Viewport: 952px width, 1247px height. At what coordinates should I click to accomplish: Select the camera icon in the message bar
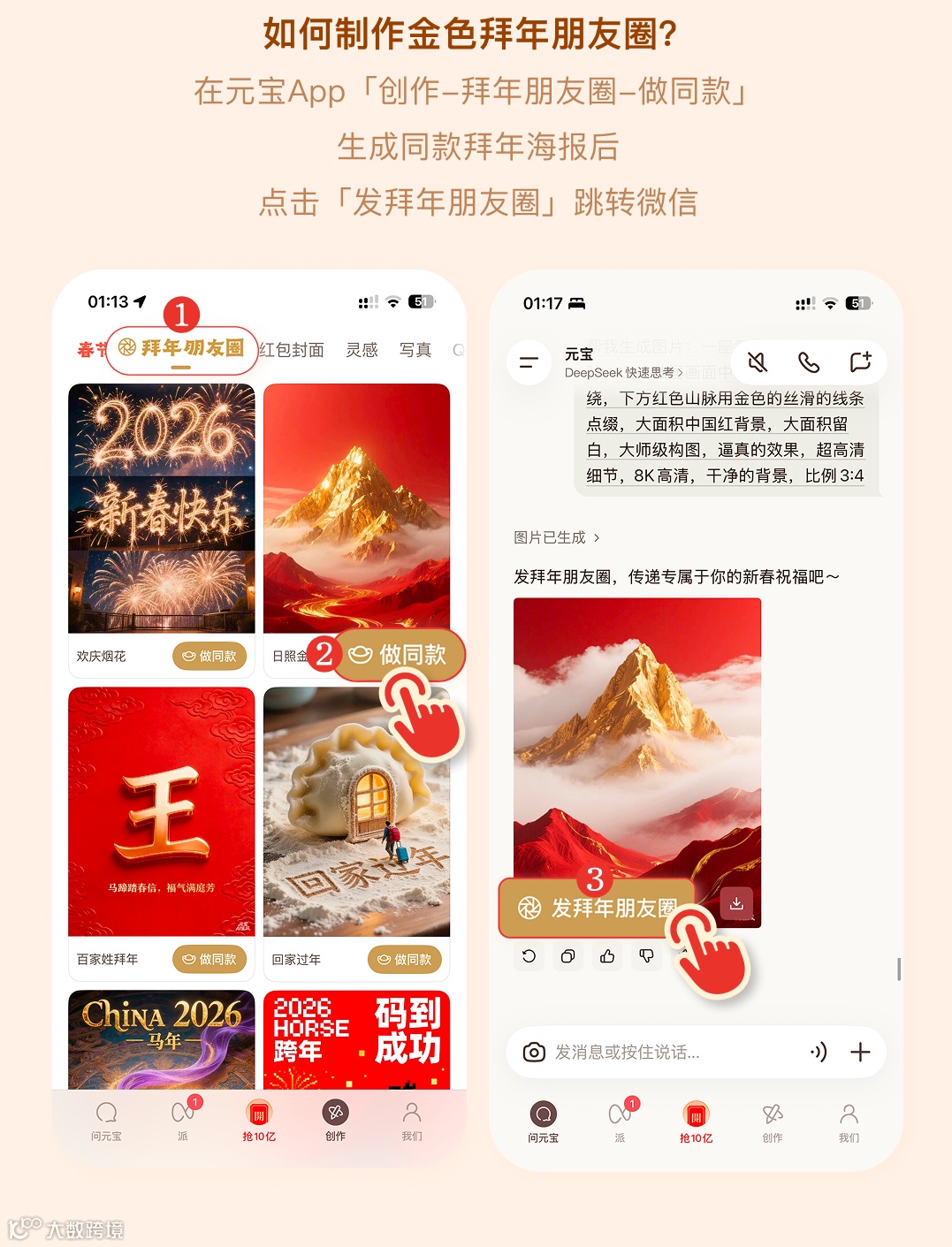click(x=534, y=1053)
